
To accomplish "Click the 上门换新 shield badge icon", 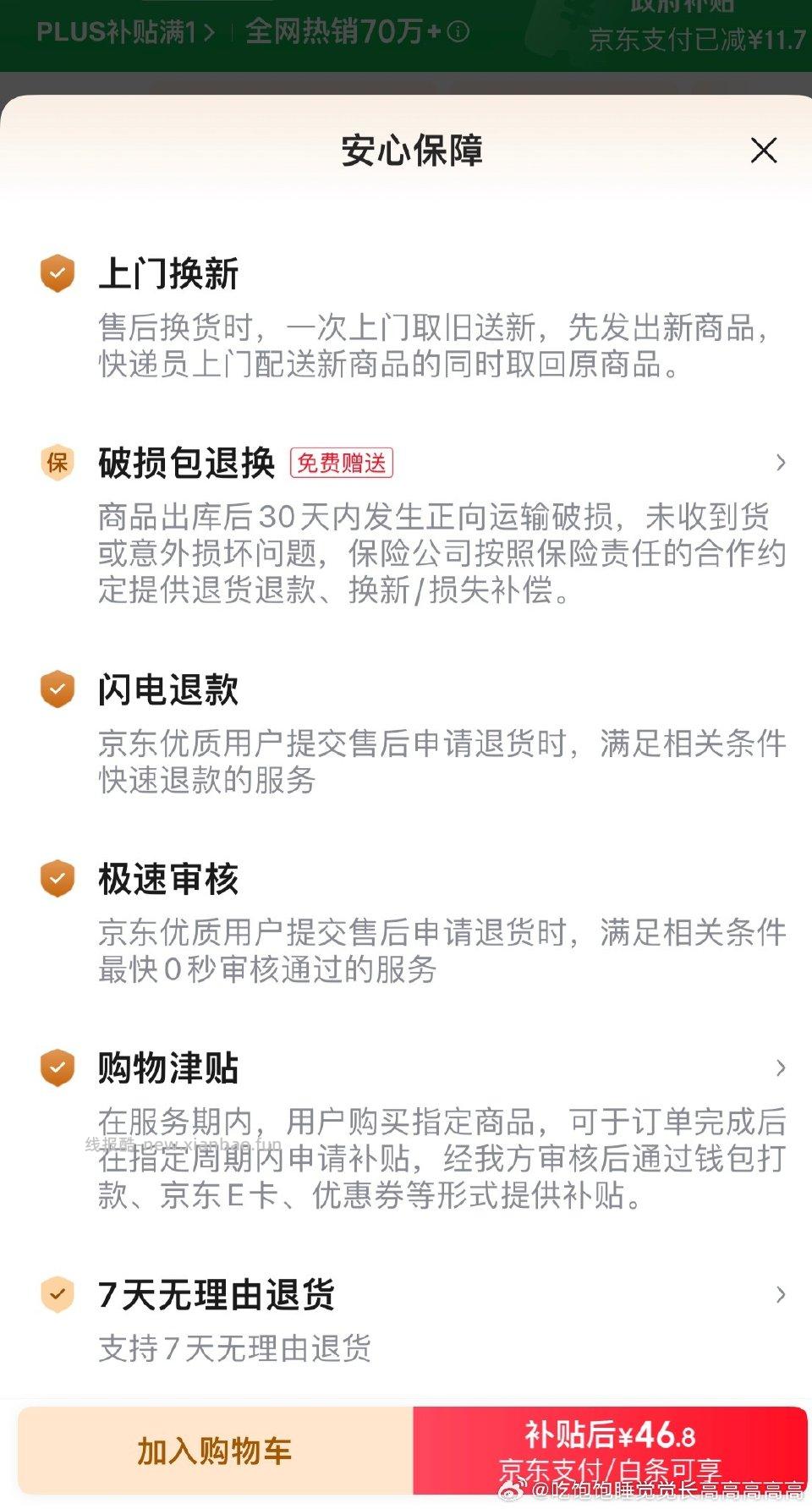I will 56,272.
